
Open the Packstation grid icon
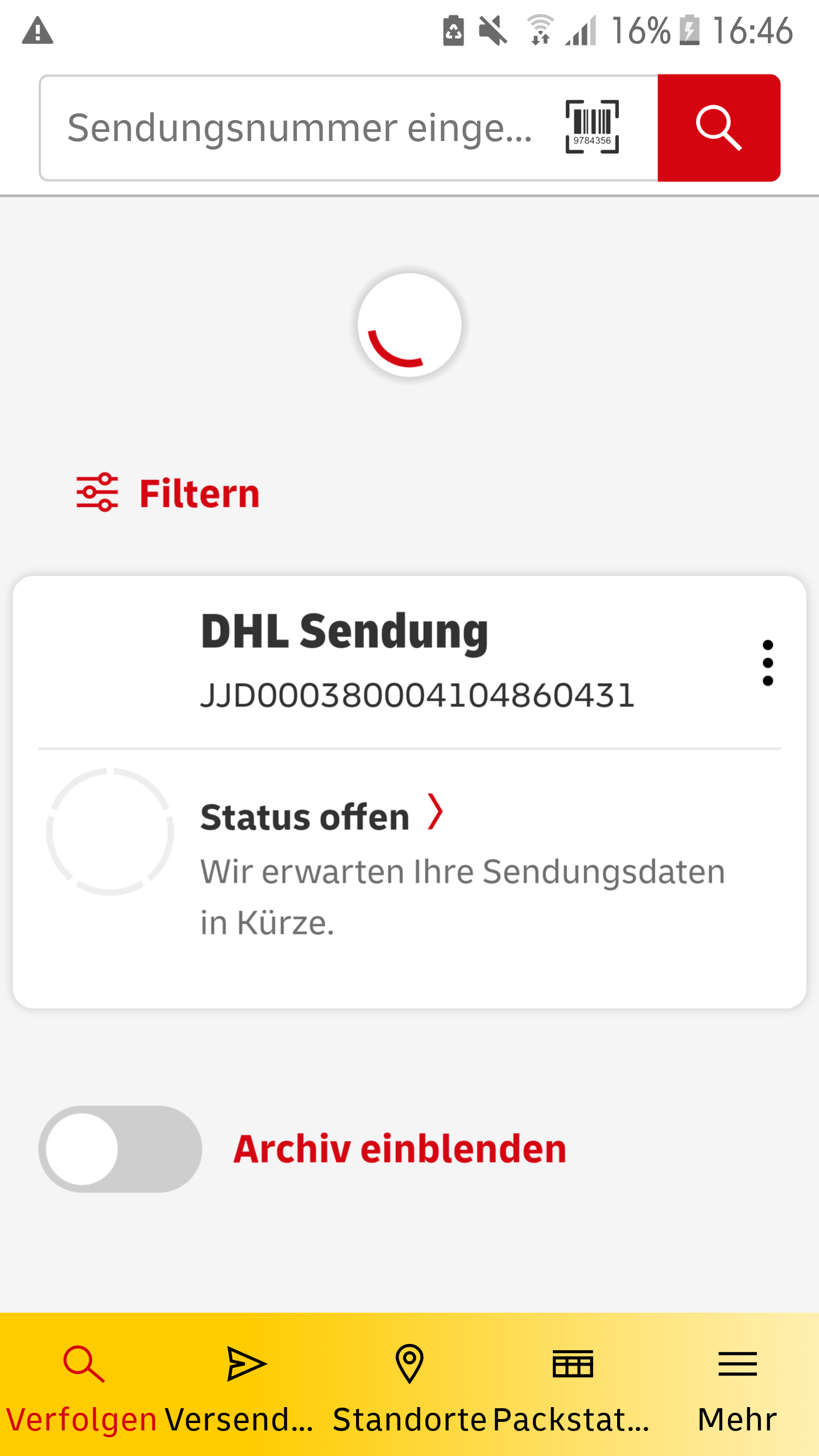click(572, 1365)
